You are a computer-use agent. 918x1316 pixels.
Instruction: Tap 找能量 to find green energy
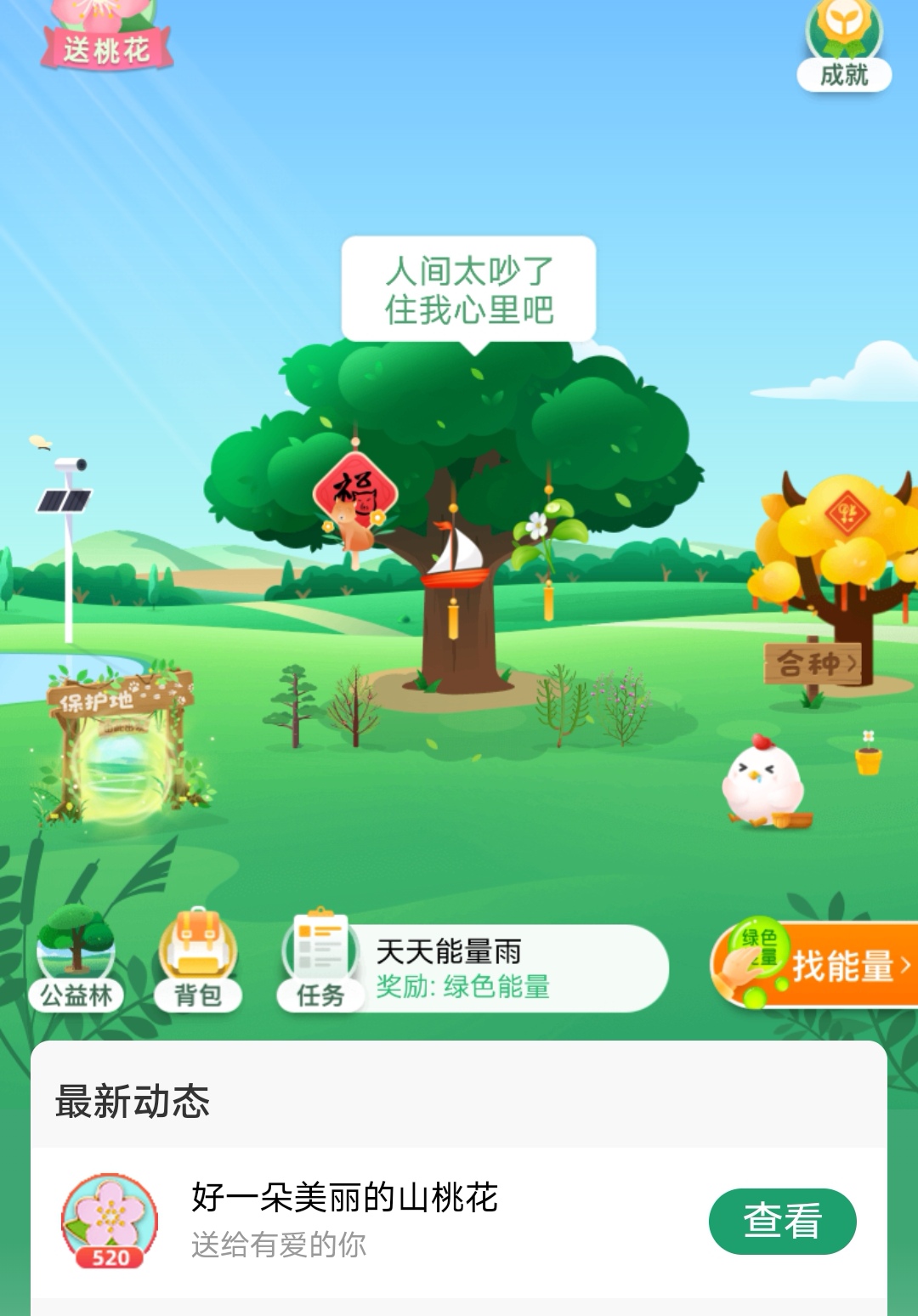[x=816, y=966]
